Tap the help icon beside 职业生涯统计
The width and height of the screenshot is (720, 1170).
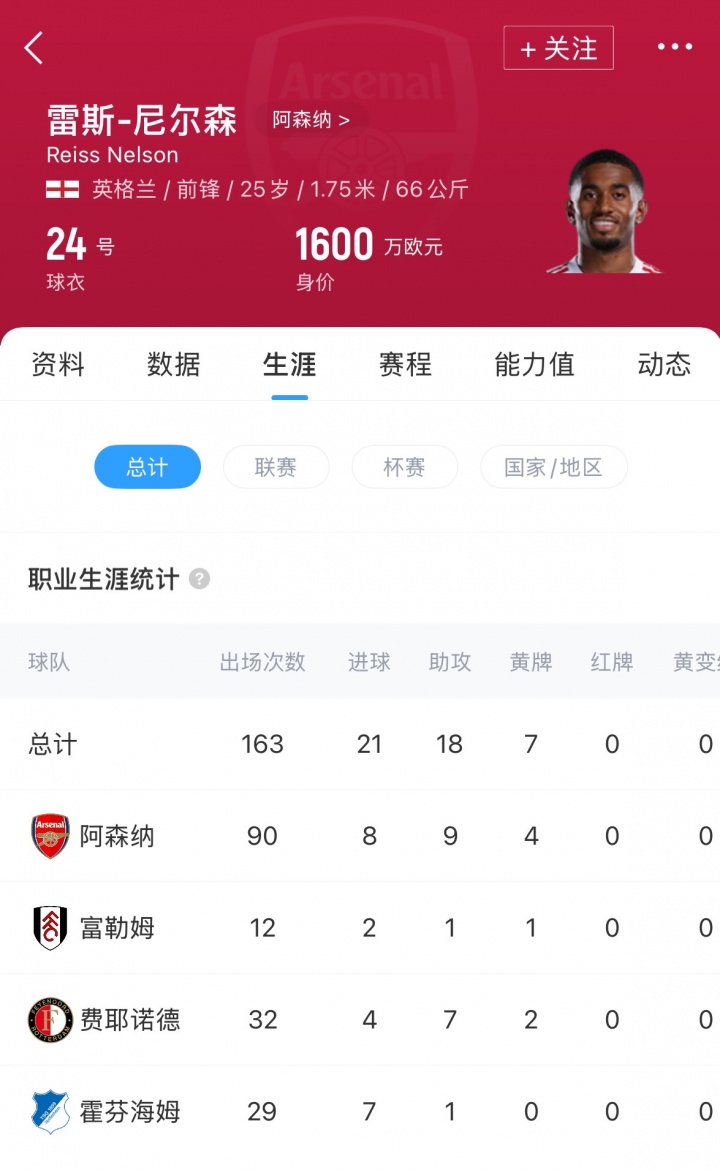pos(200,579)
